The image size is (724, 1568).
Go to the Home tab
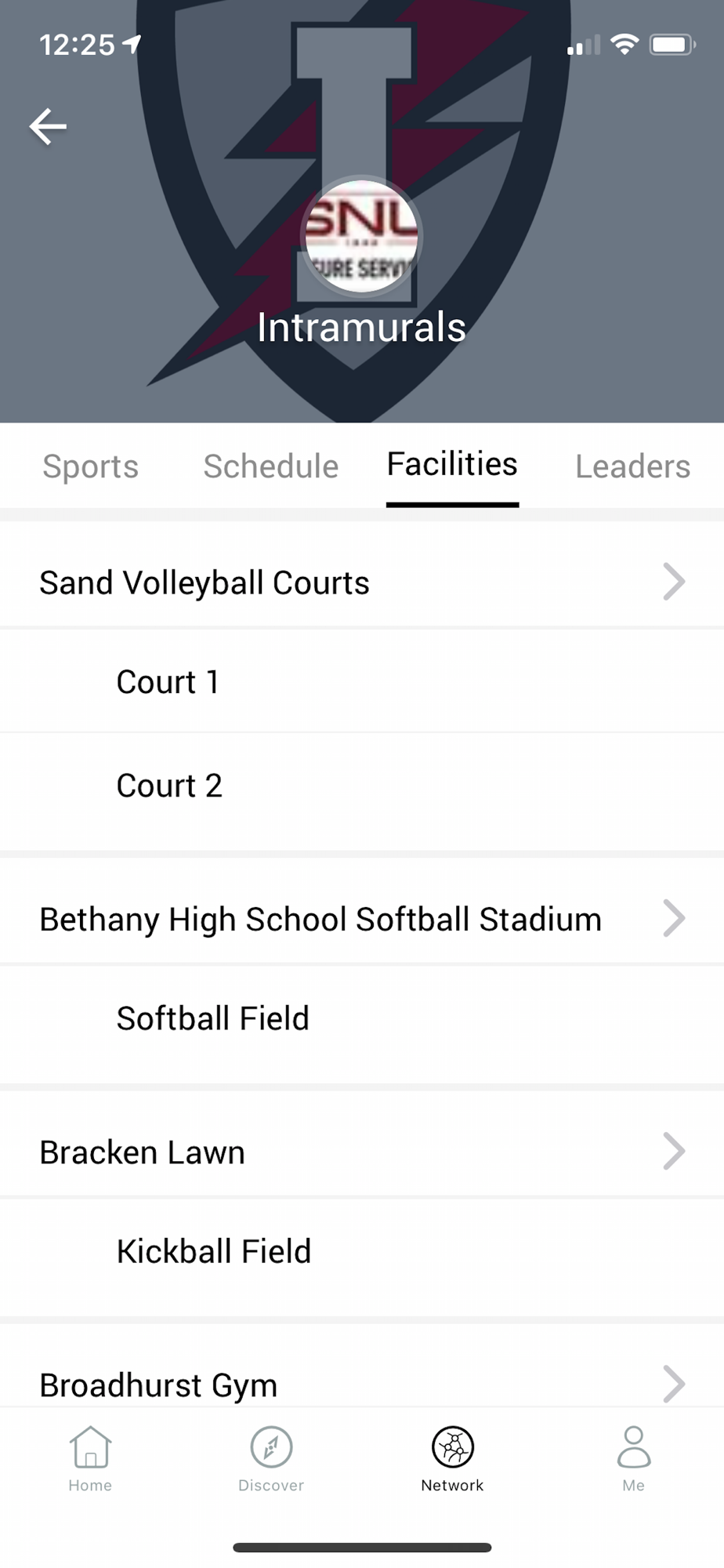click(90, 1458)
